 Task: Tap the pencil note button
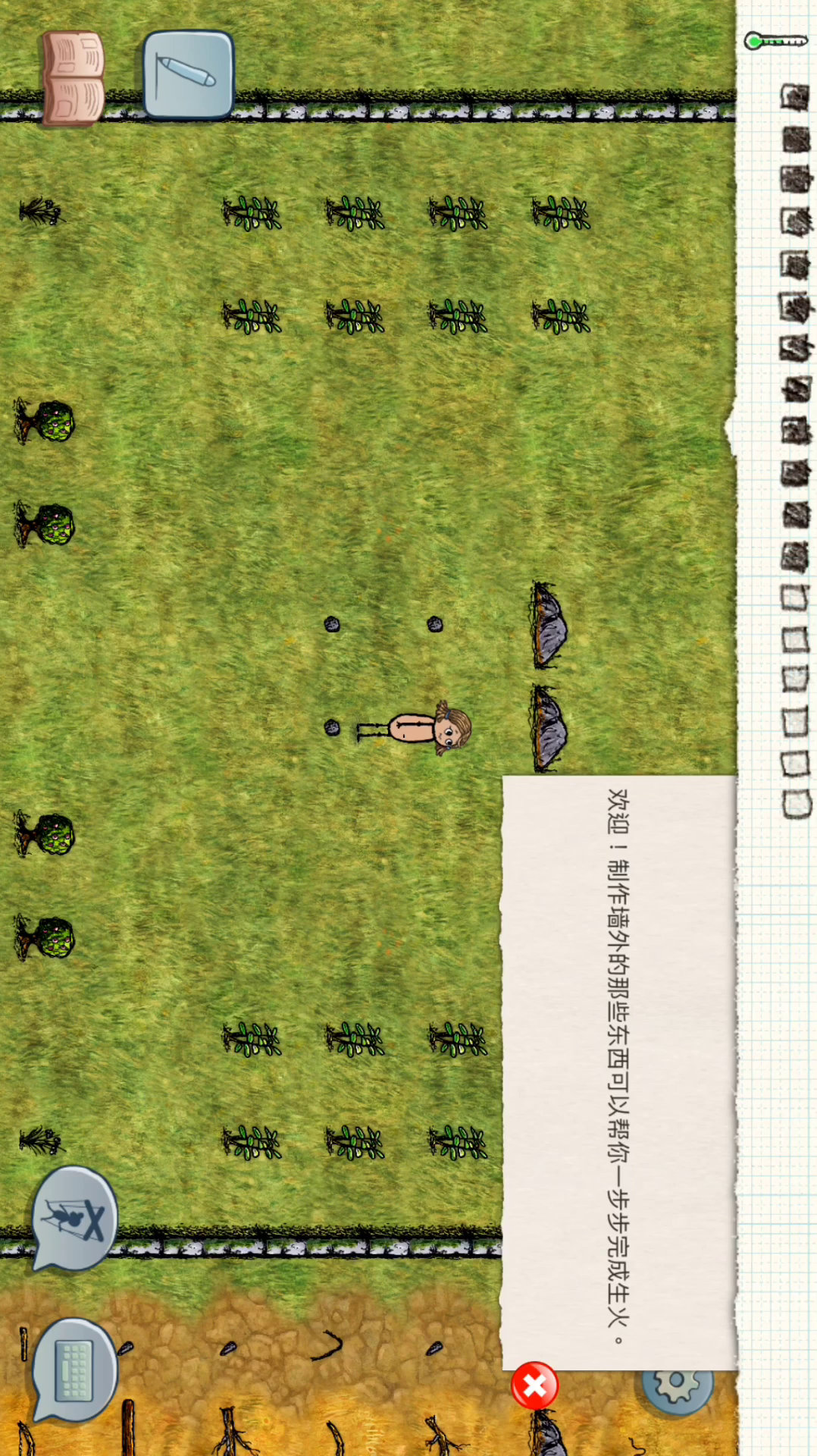tap(188, 75)
